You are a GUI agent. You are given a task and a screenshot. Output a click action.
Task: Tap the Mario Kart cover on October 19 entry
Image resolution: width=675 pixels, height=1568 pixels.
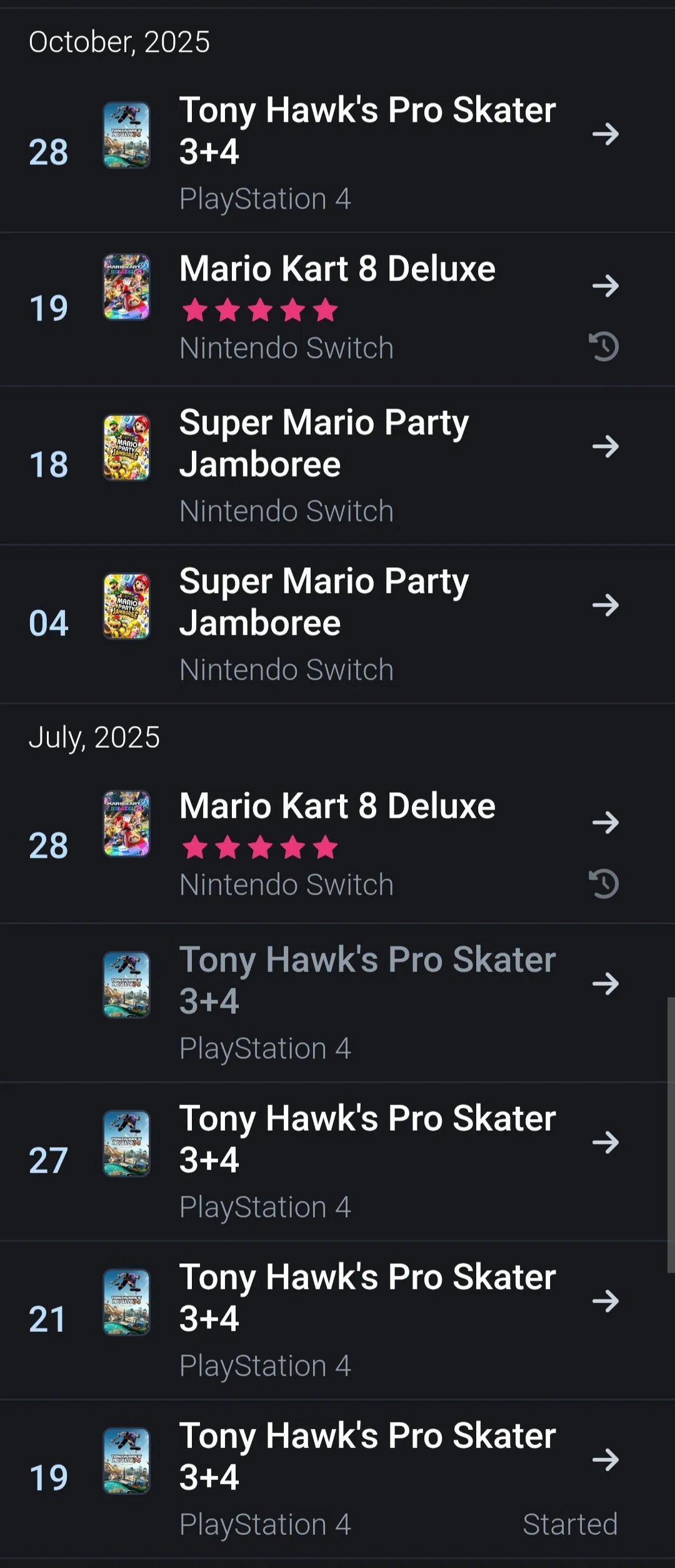[x=126, y=287]
